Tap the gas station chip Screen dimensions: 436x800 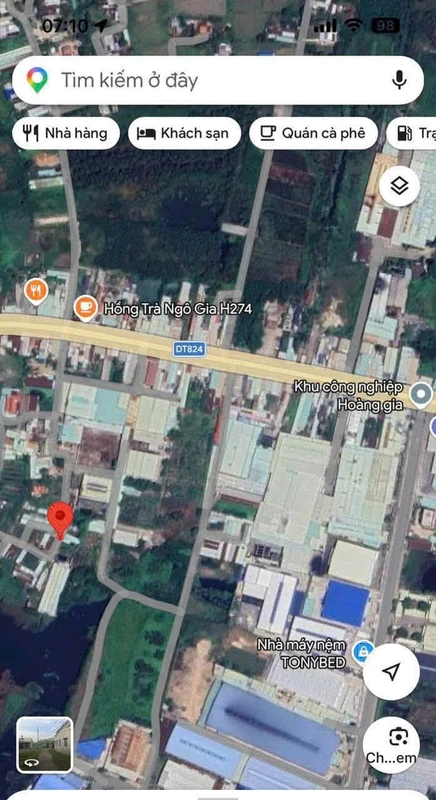click(x=412, y=134)
